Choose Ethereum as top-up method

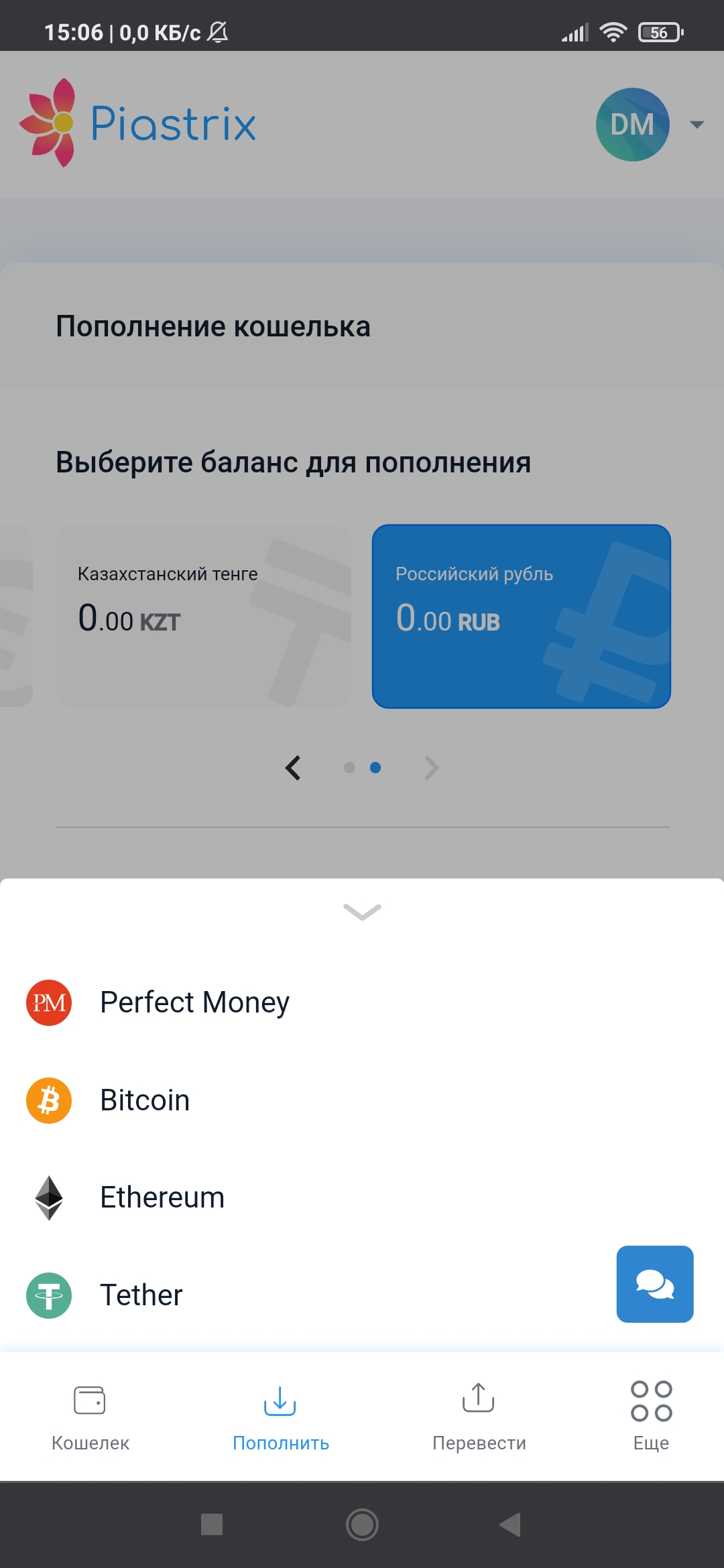pyautogui.click(x=162, y=1197)
